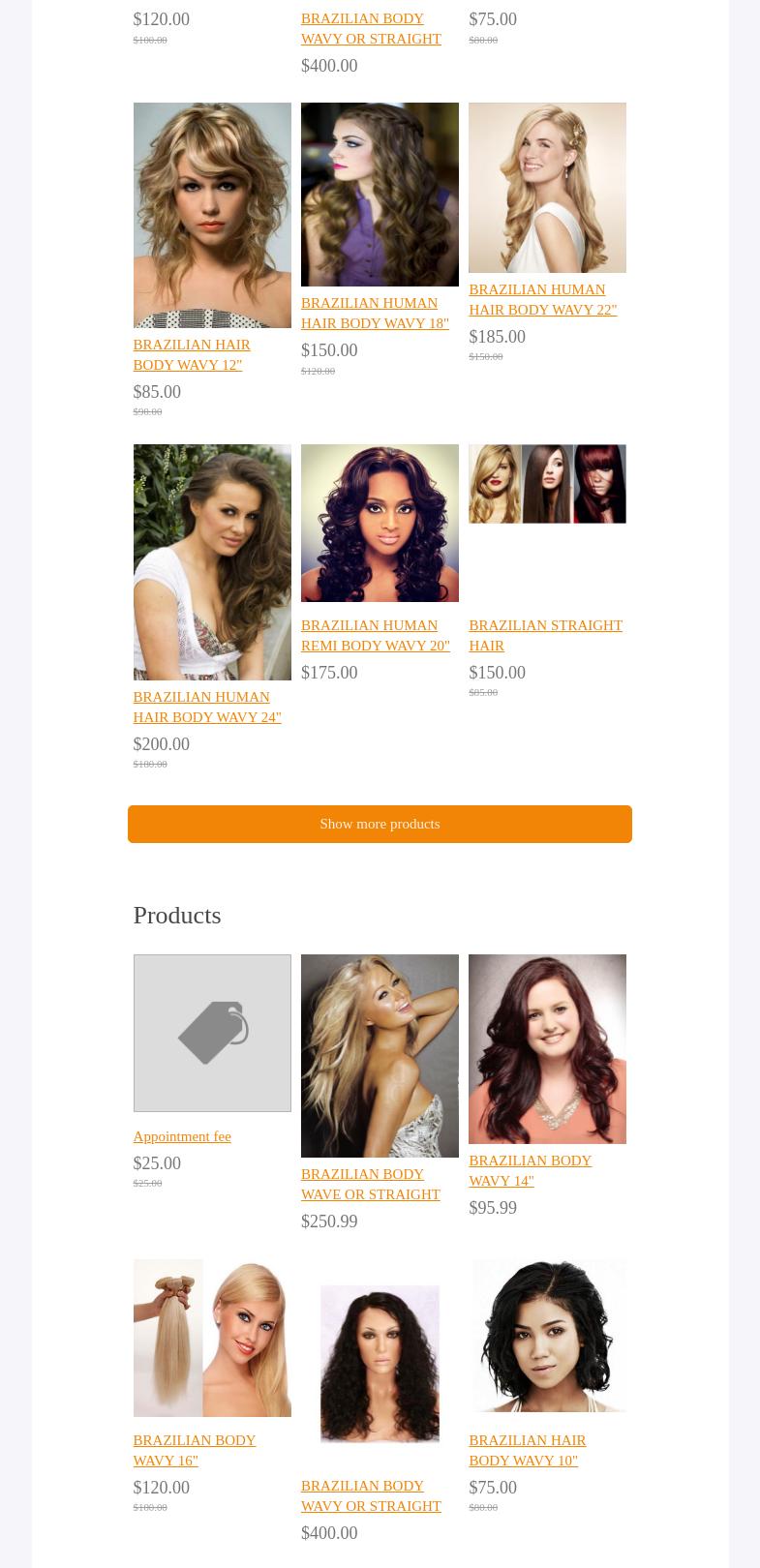View BRAZILIAN HAIR BODY WAVY 12" photo

coord(212,215)
